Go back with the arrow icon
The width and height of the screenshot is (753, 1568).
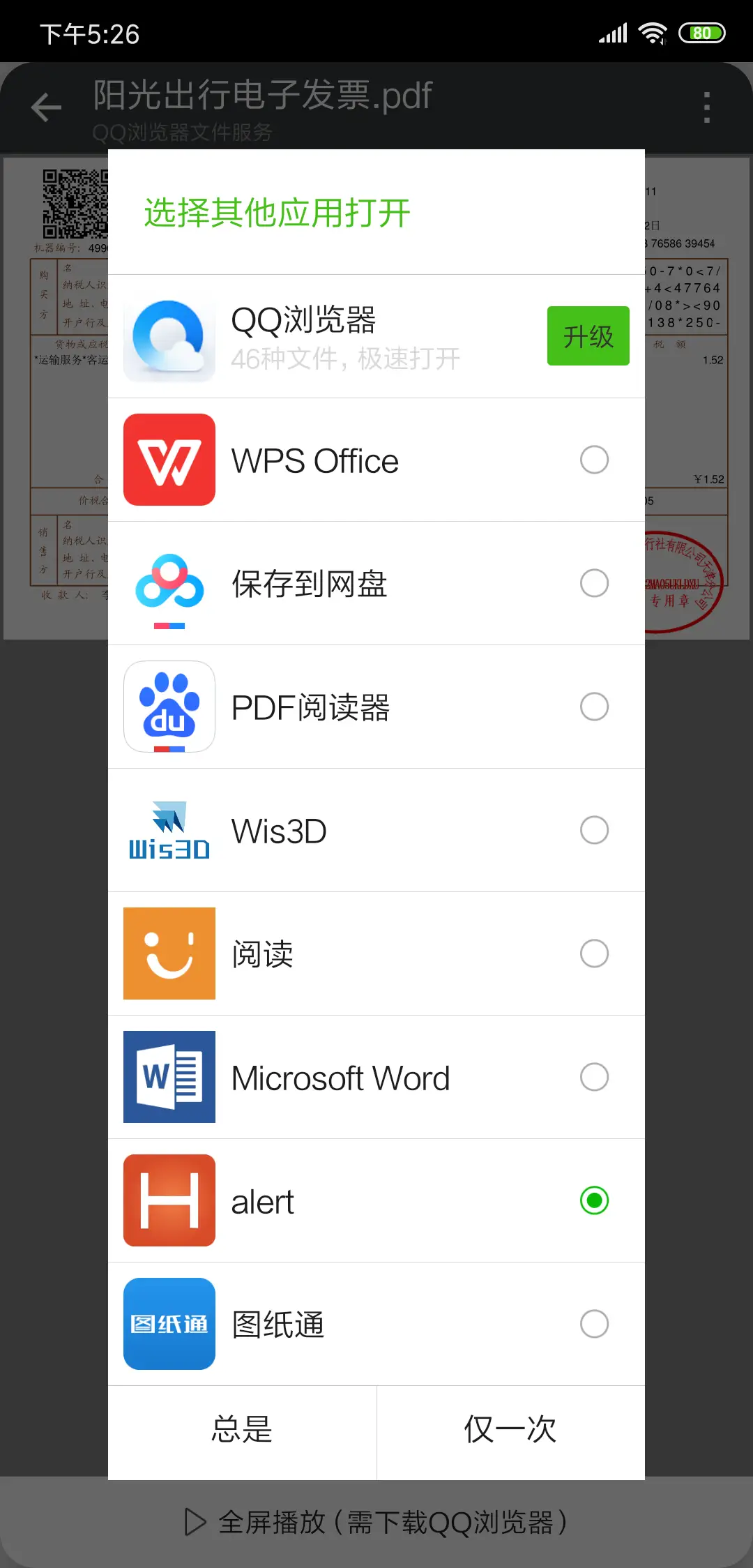pyautogui.click(x=47, y=107)
